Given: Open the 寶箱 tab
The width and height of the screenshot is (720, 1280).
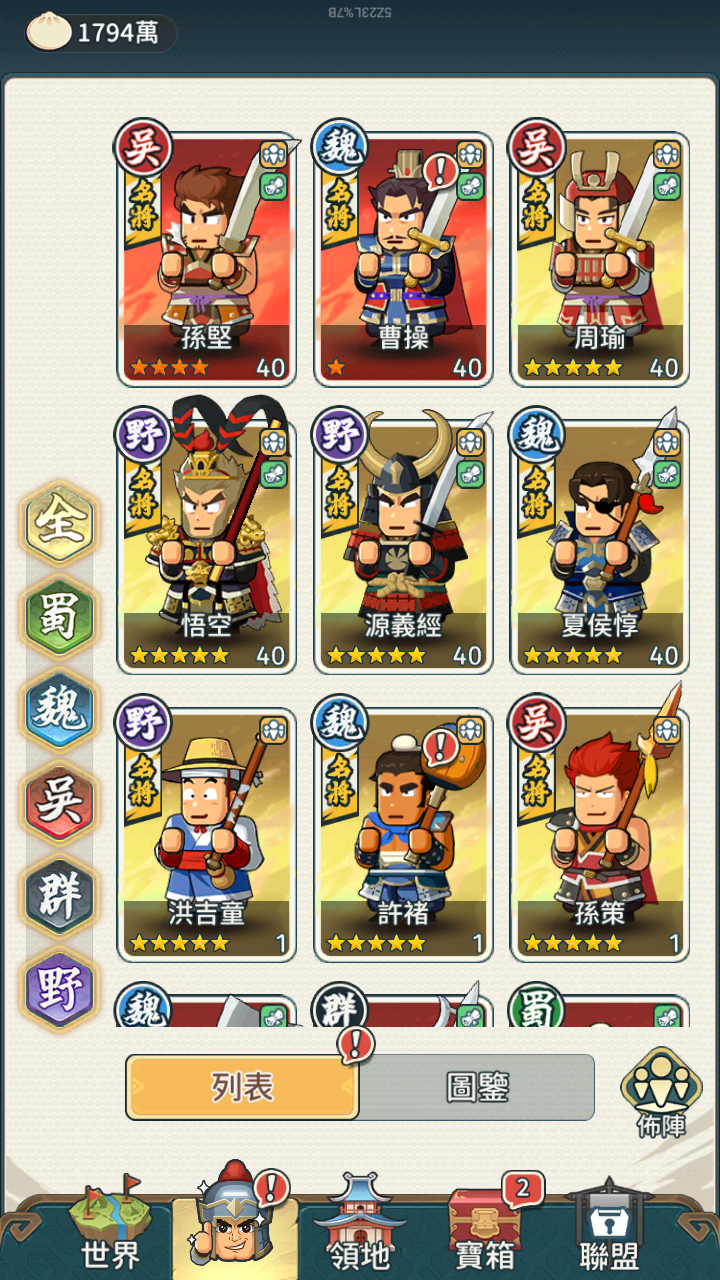Looking at the screenshot, I should (485, 1230).
